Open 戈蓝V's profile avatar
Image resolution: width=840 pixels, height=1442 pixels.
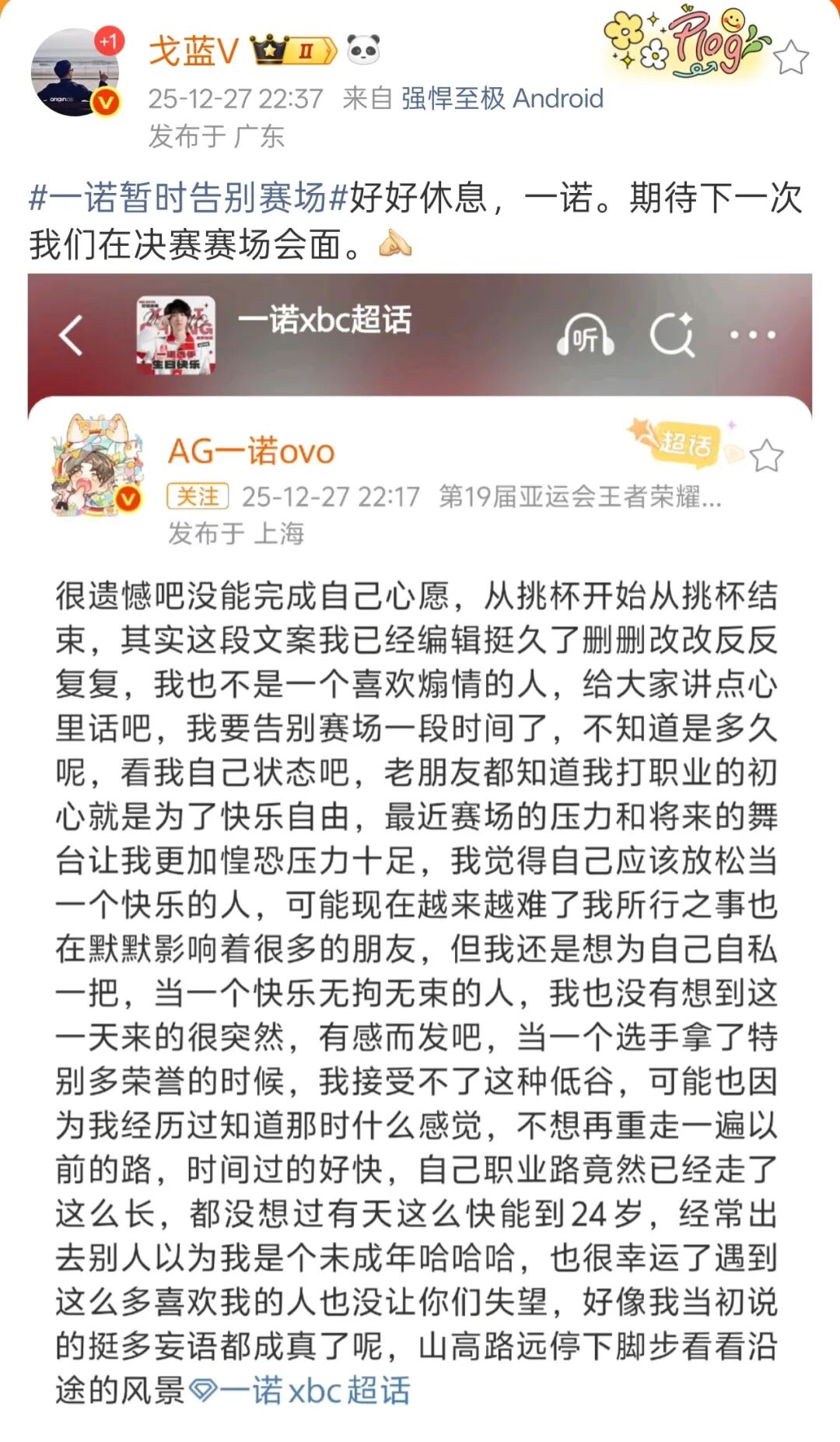coord(75,72)
